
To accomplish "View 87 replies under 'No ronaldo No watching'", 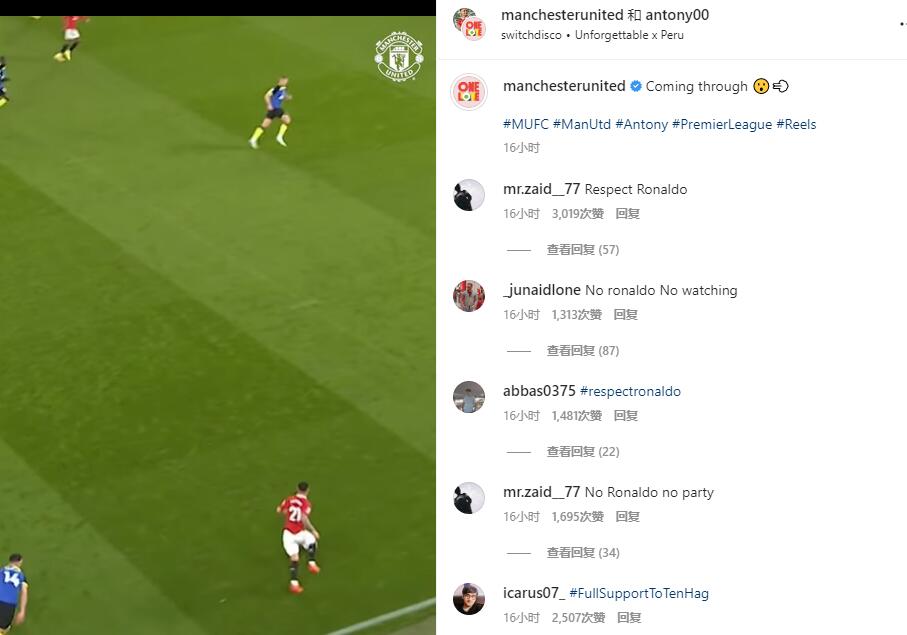I will pyautogui.click(x=582, y=351).
